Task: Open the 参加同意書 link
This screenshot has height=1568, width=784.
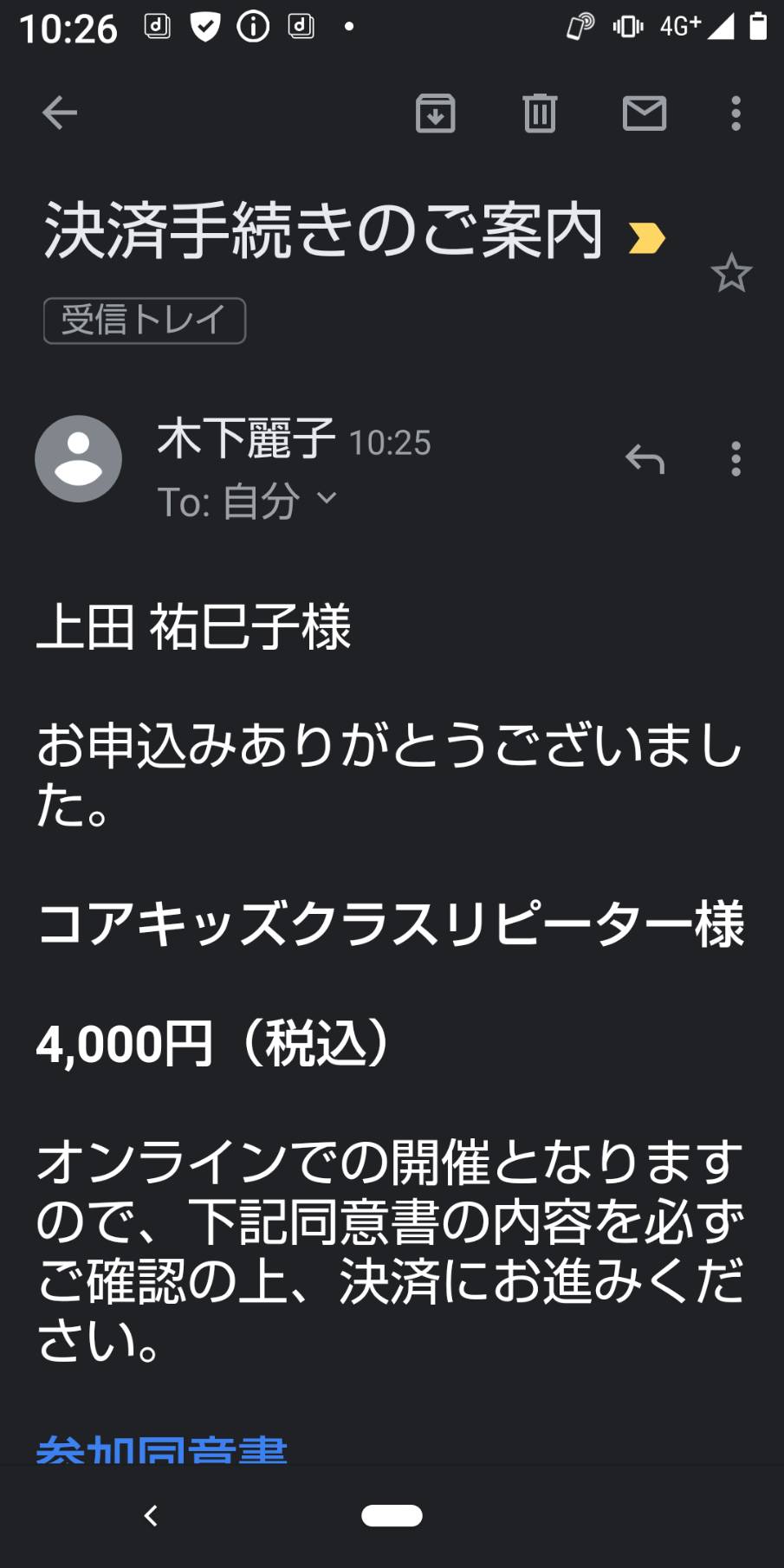Action: click(x=162, y=1448)
